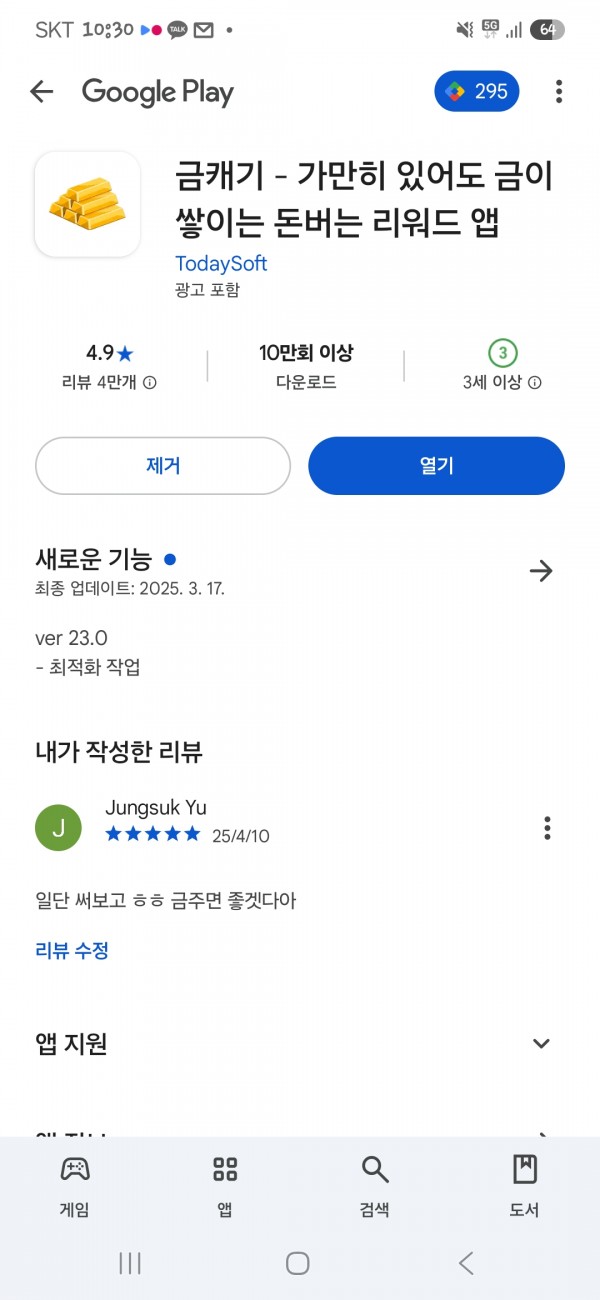The image size is (600, 1300).
Task: Tap 열기 to open the app
Action: (436, 466)
